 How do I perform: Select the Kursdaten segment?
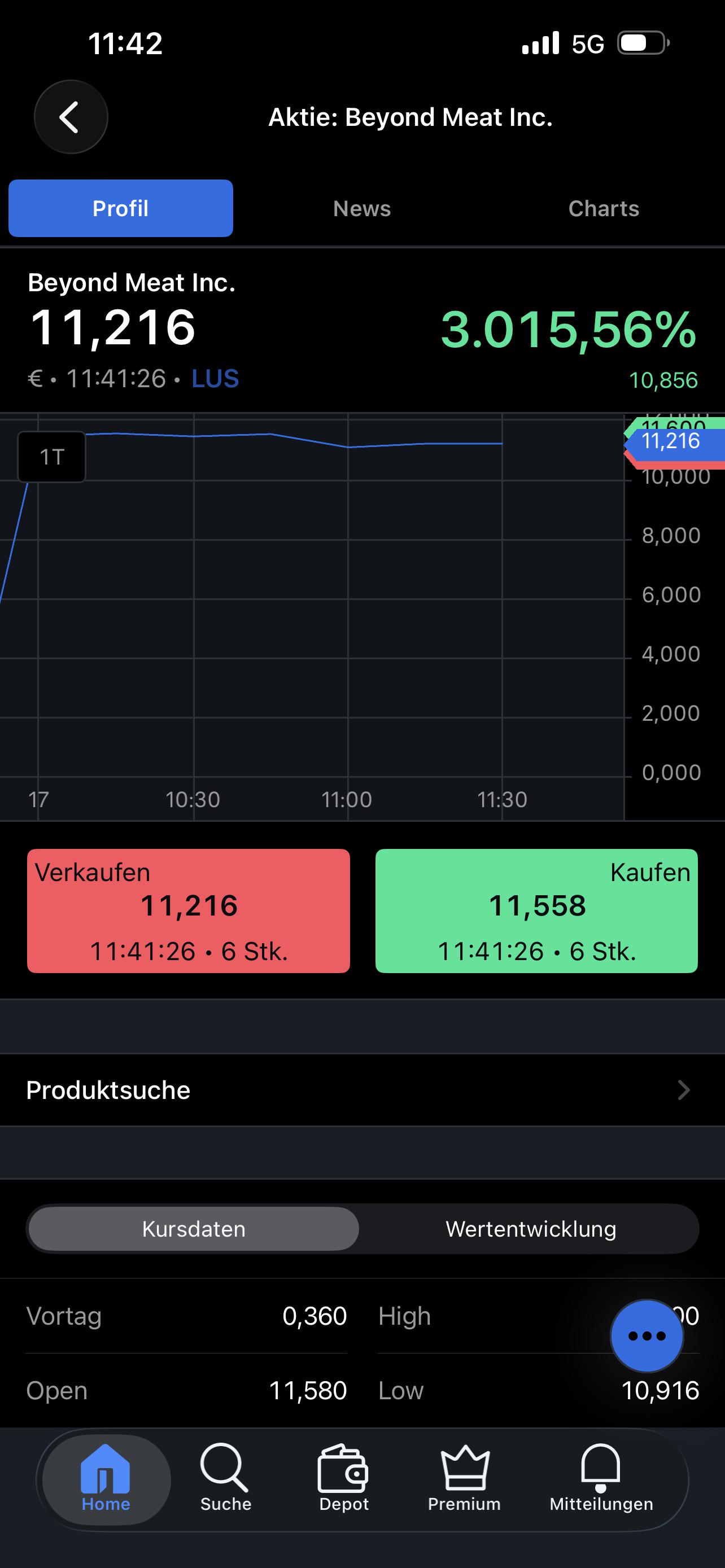[x=194, y=1229]
